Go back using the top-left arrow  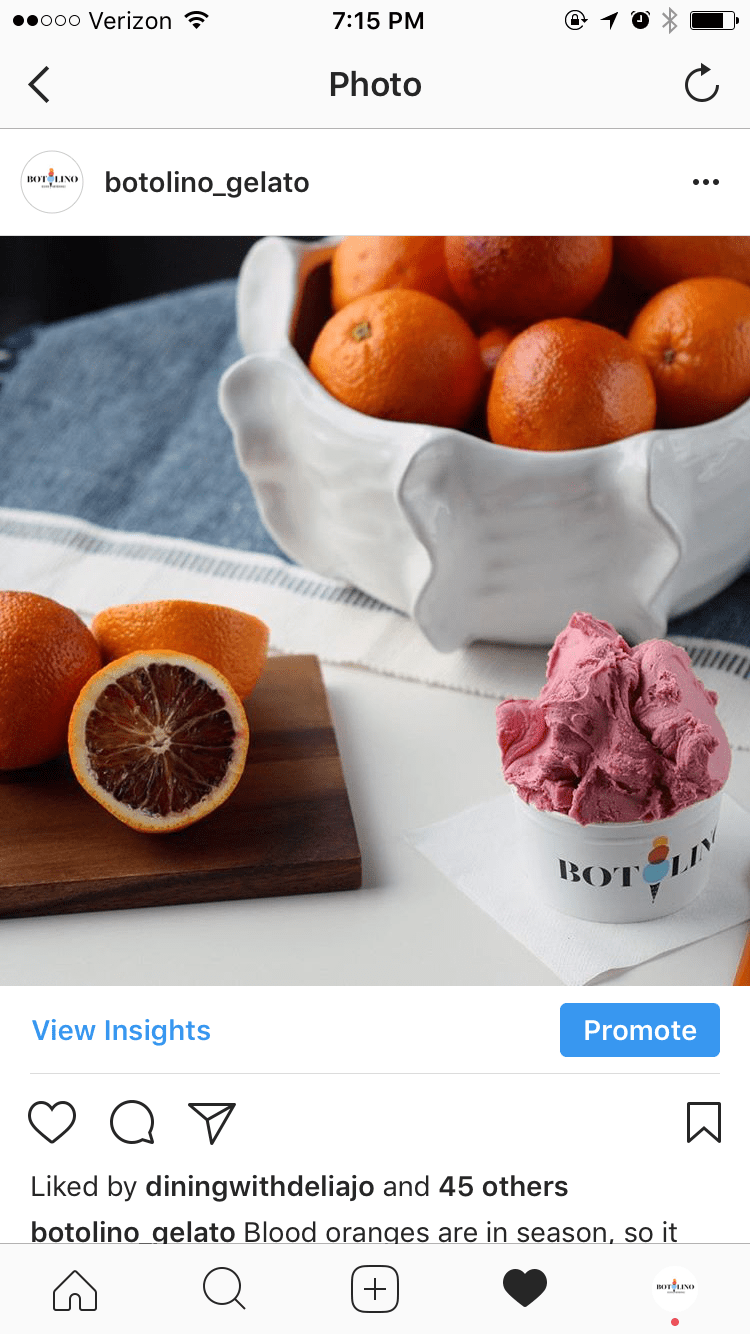(x=39, y=85)
